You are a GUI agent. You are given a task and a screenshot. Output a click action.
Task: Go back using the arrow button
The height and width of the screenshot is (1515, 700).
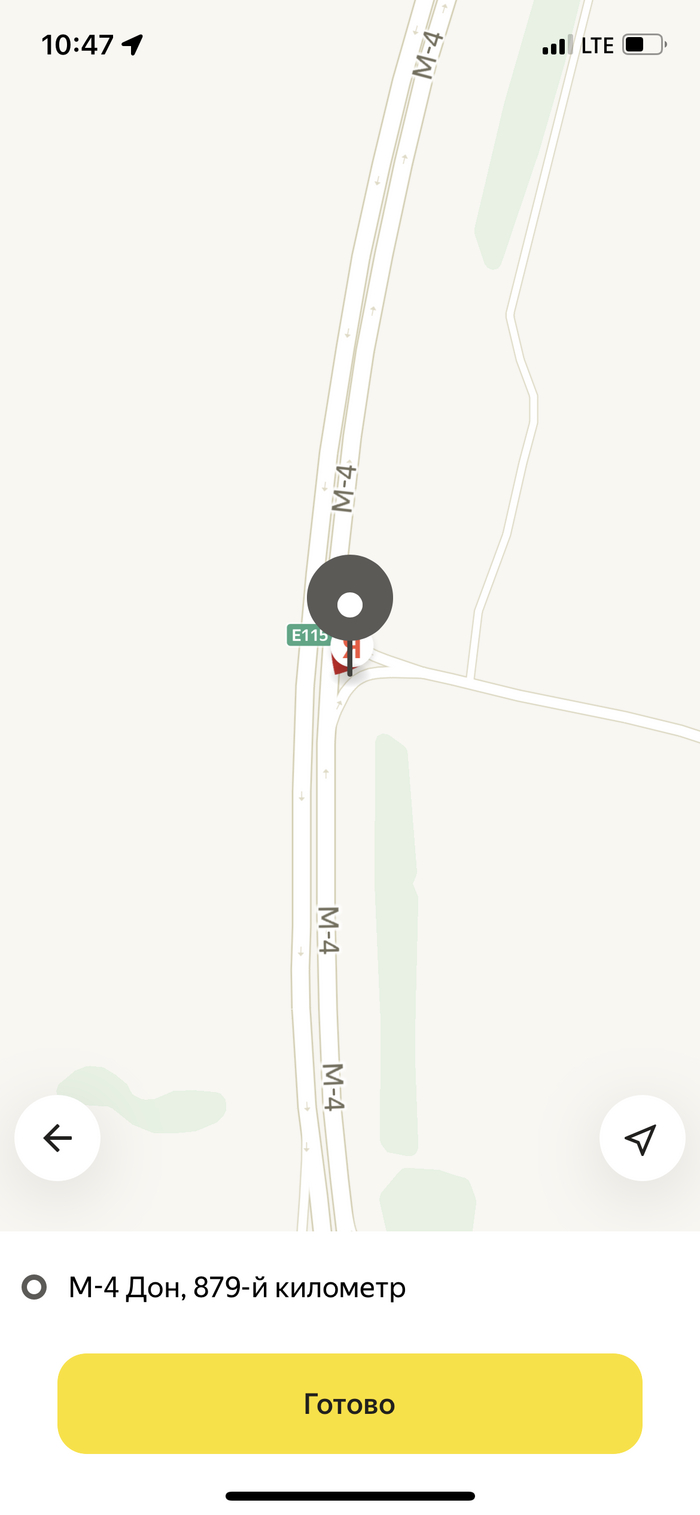click(57, 1138)
